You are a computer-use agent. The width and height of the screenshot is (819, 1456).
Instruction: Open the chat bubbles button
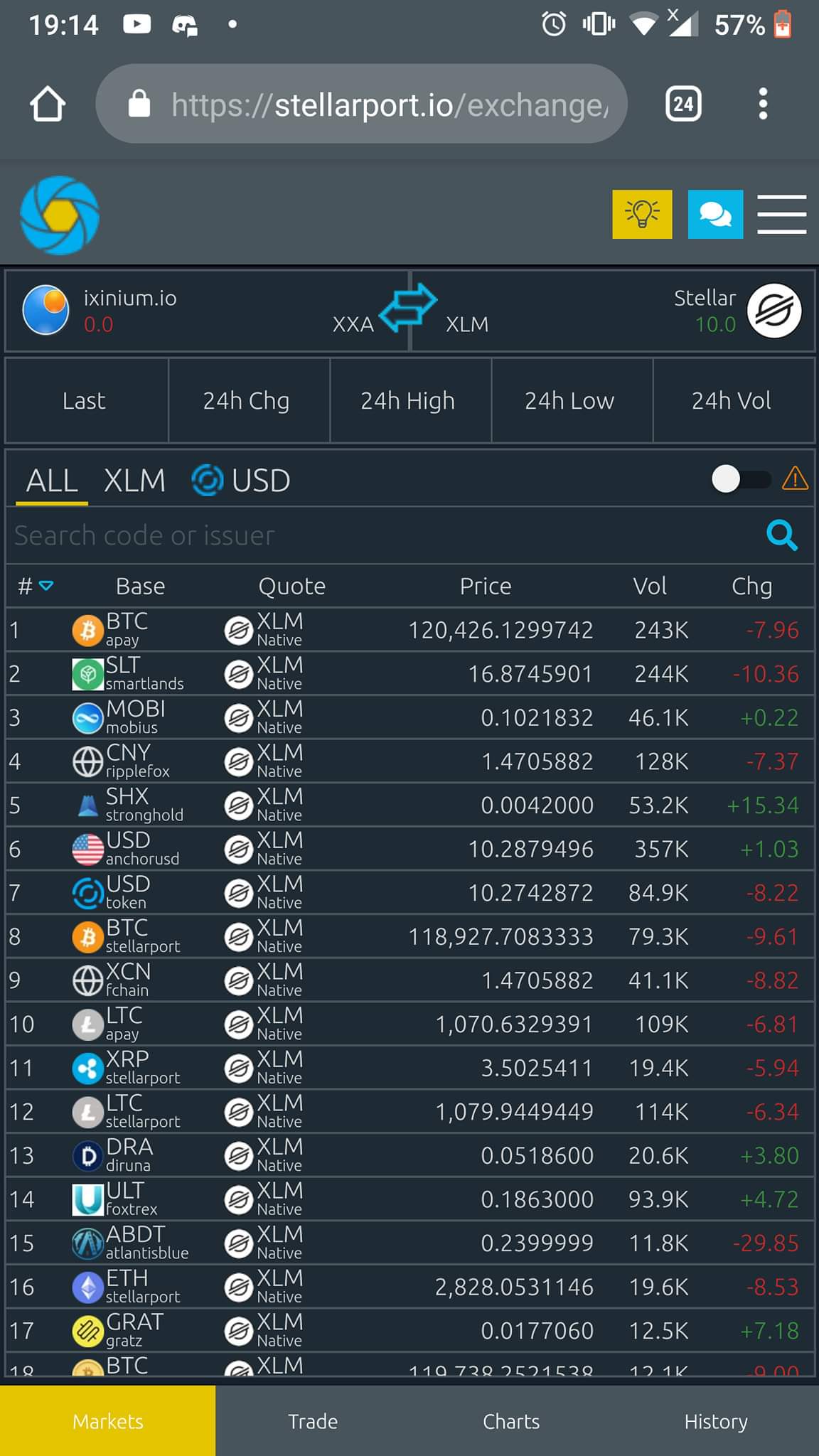(715, 214)
